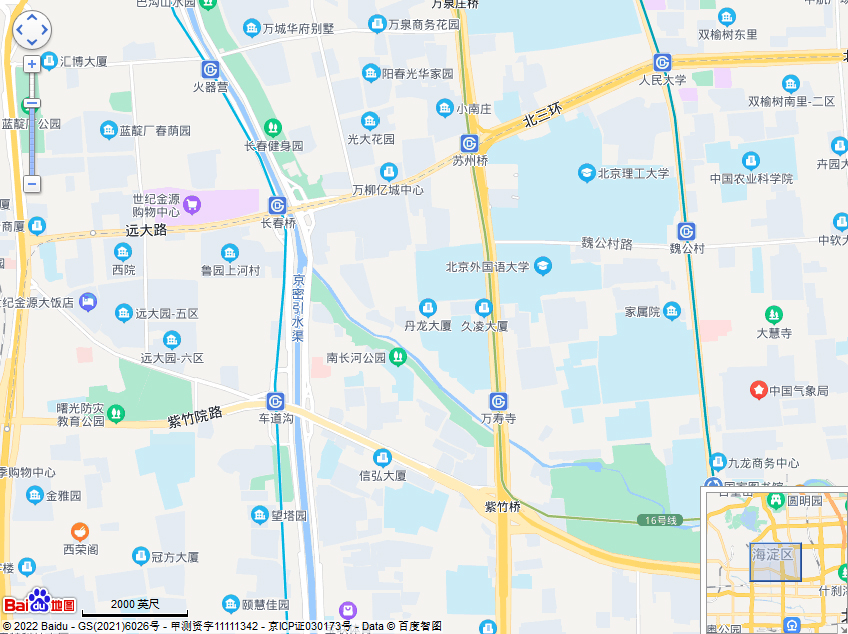Open the 北京外国语大学 place marker
The height and width of the screenshot is (634, 848).
(542, 266)
